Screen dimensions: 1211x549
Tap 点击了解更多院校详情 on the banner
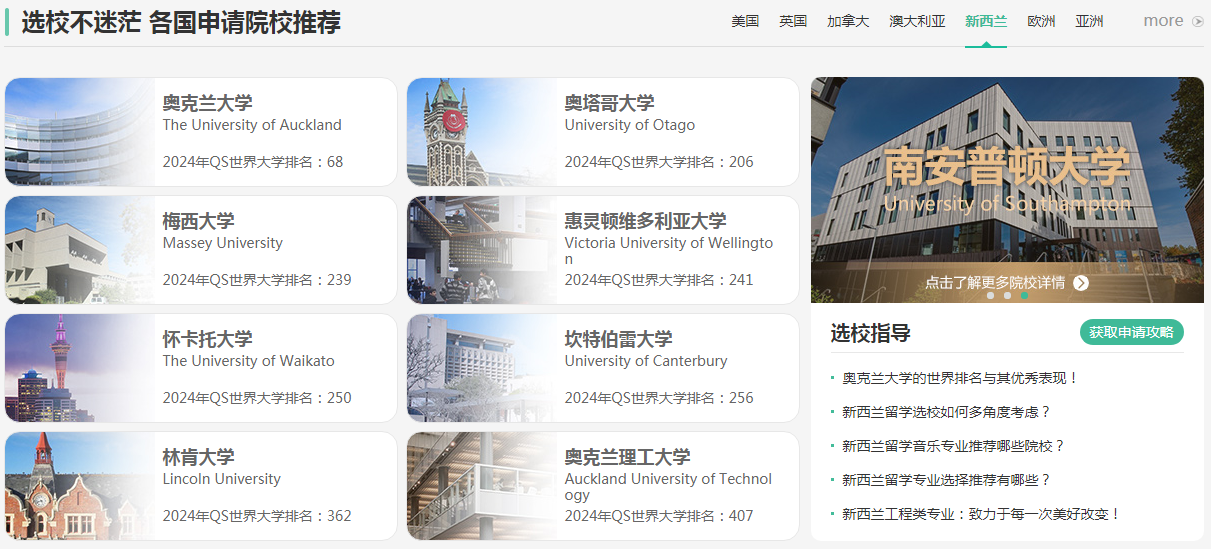(x=1006, y=283)
